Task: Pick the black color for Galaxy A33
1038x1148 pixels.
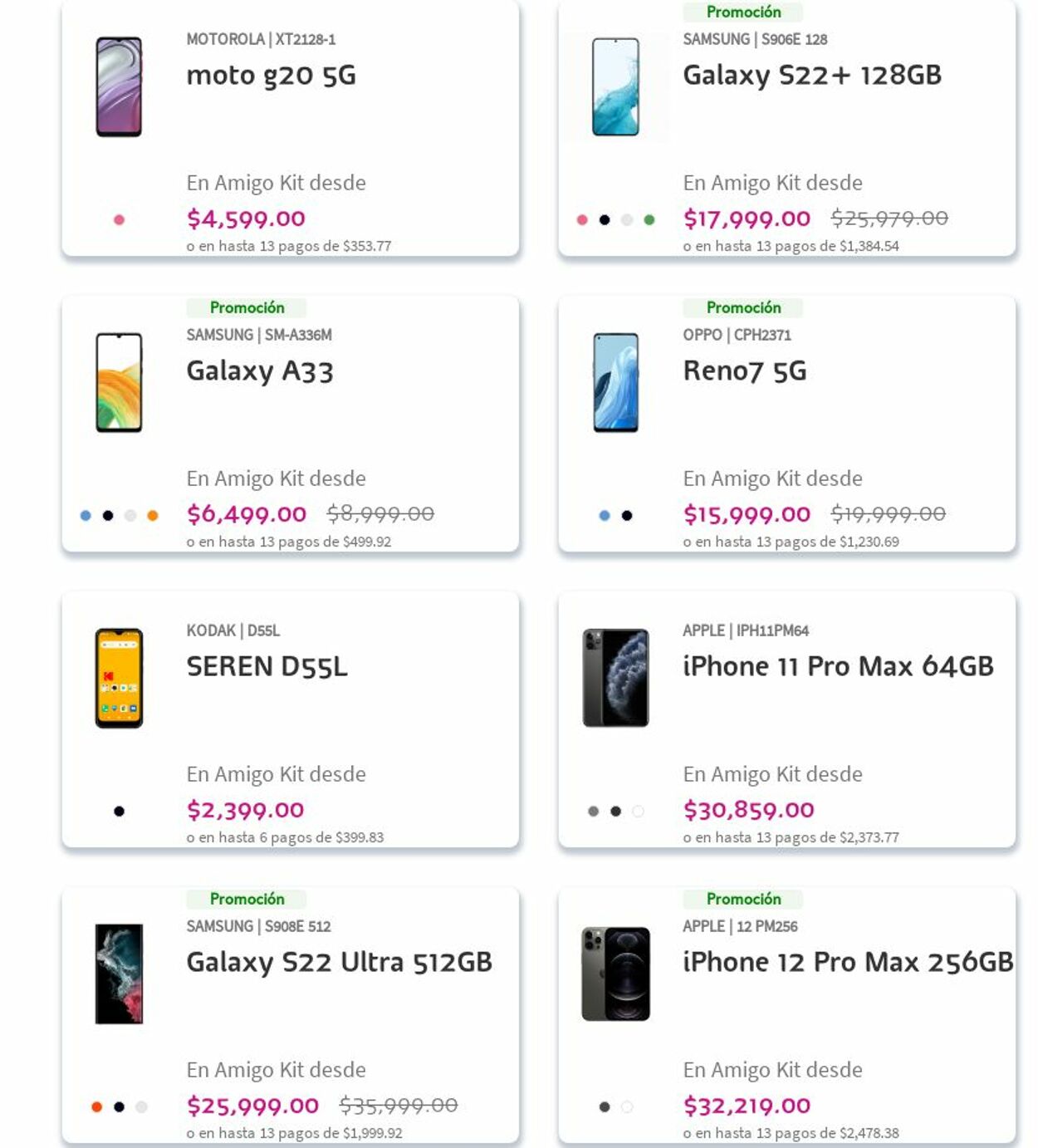Action: pyautogui.click(x=108, y=516)
